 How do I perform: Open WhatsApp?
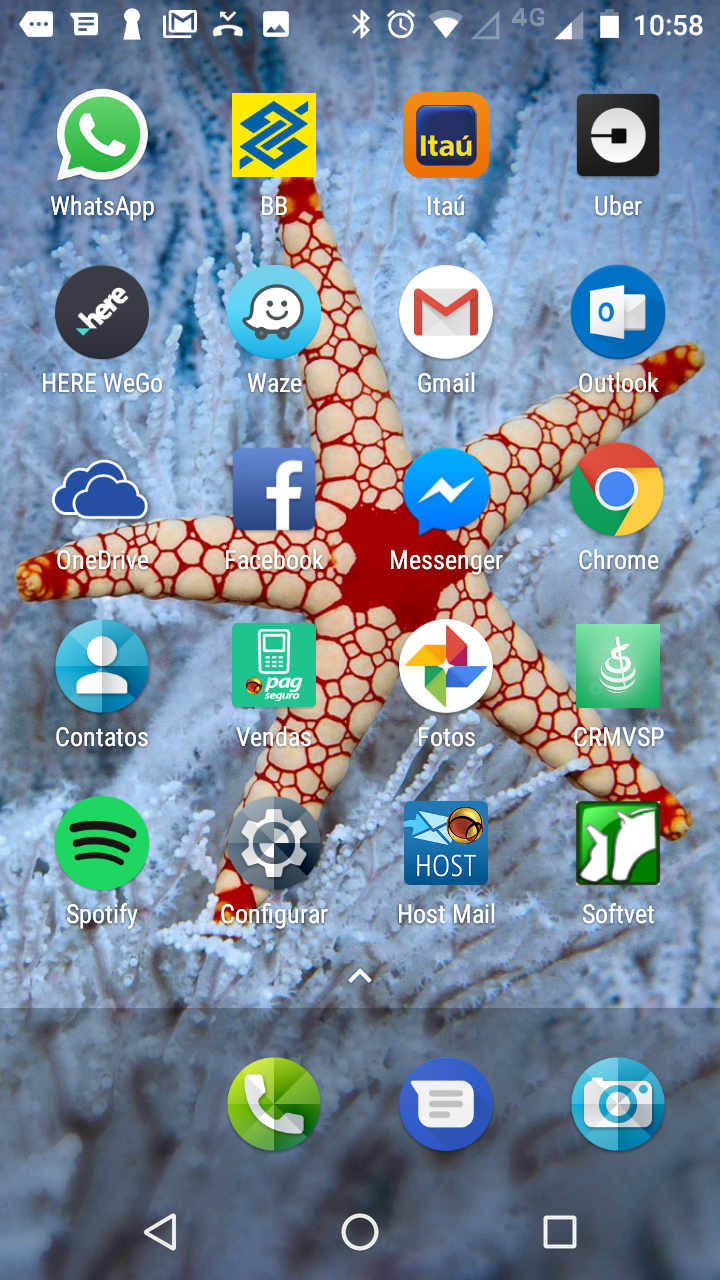(x=102, y=136)
